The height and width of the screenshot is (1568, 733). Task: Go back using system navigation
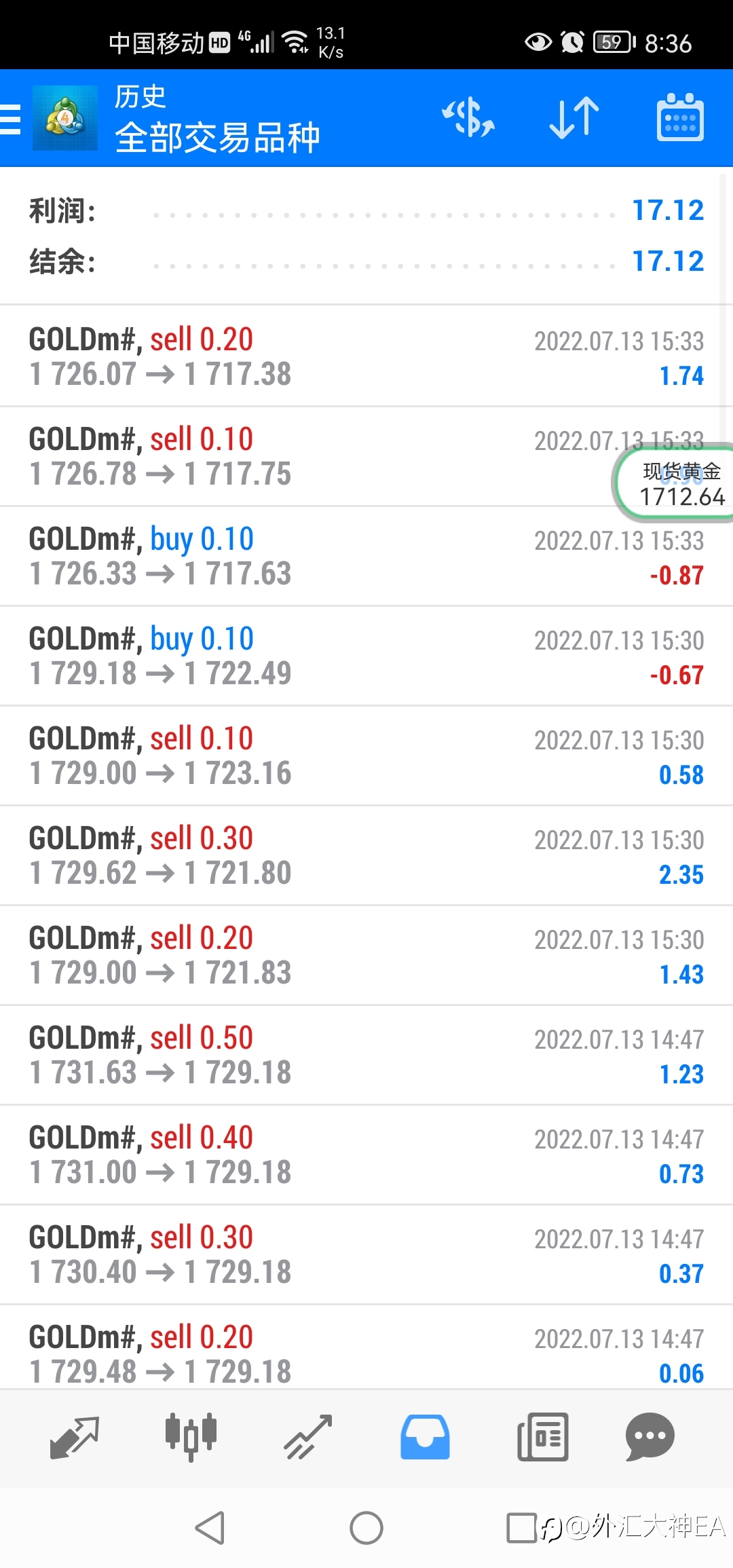[210, 1528]
